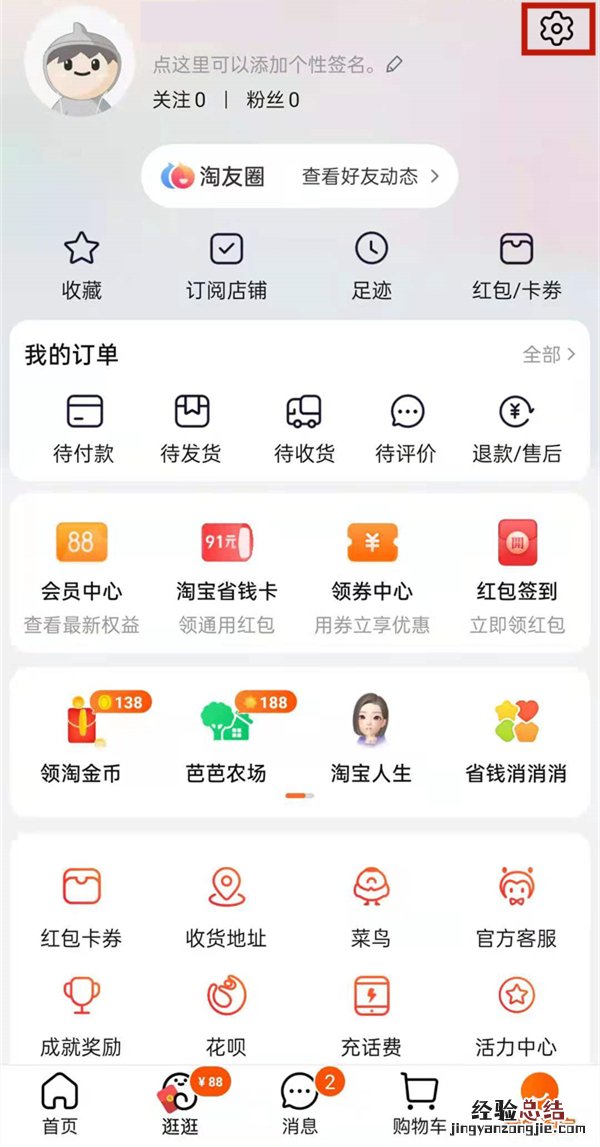The image size is (600, 1147).
Task: Open 花呗
Action: [x=227, y=1012]
